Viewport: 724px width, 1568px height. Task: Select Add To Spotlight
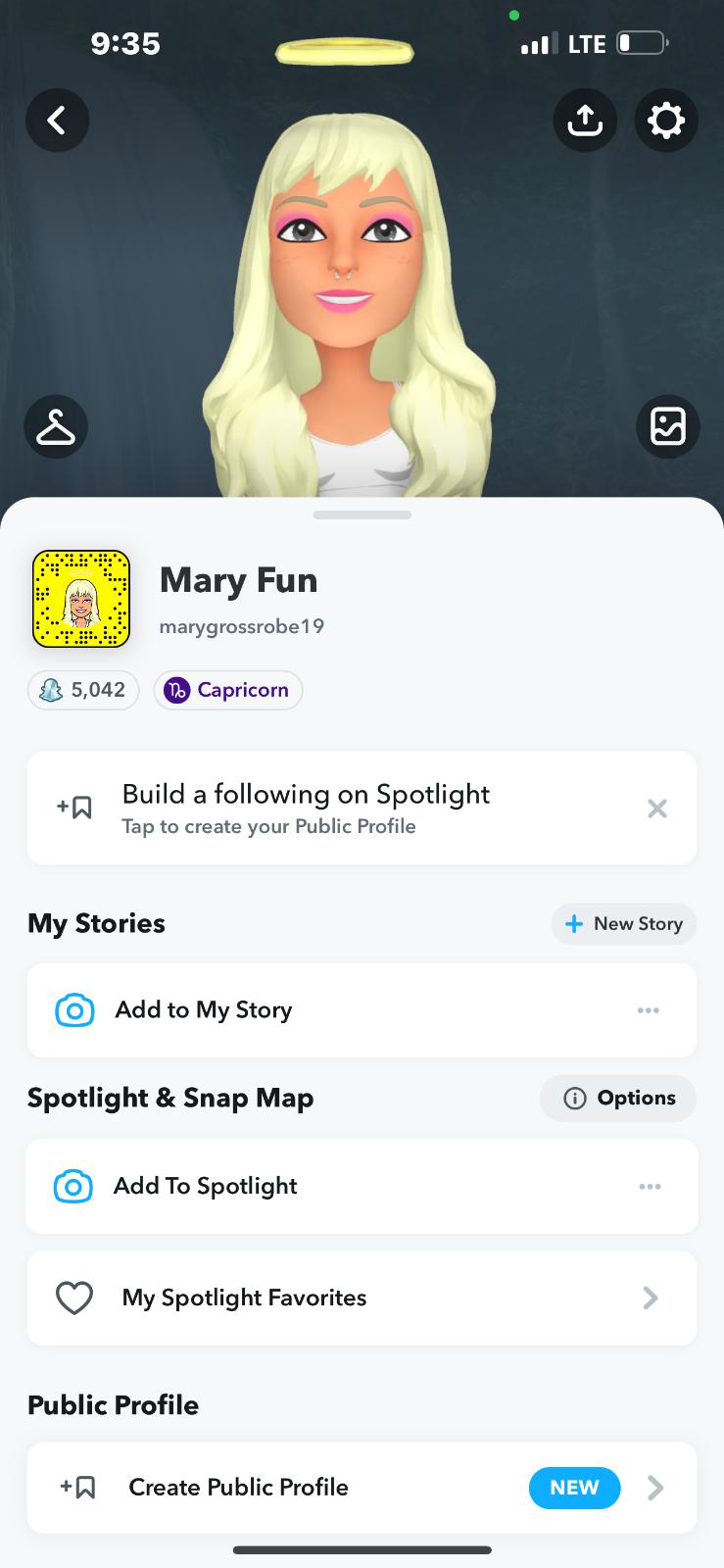[x=206, y=1186]
